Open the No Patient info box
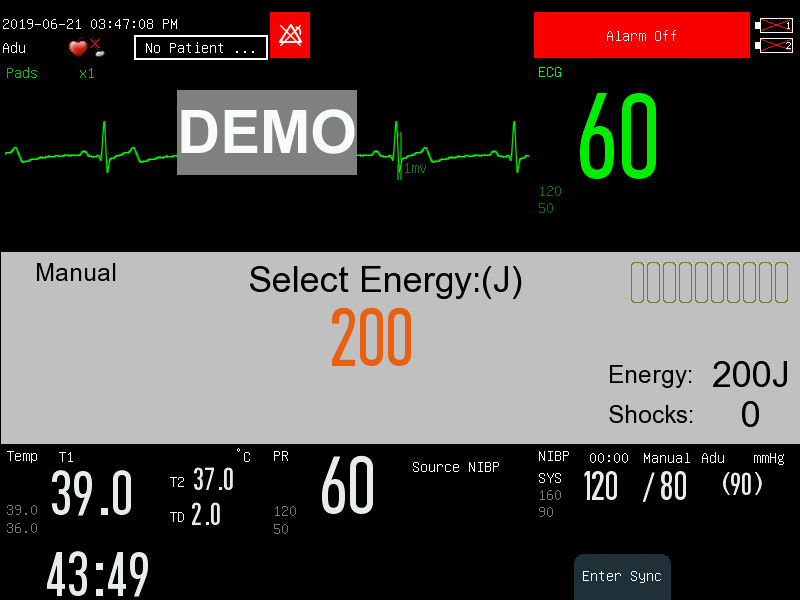This screenshot has width=800, height=600. pos(201,48)
